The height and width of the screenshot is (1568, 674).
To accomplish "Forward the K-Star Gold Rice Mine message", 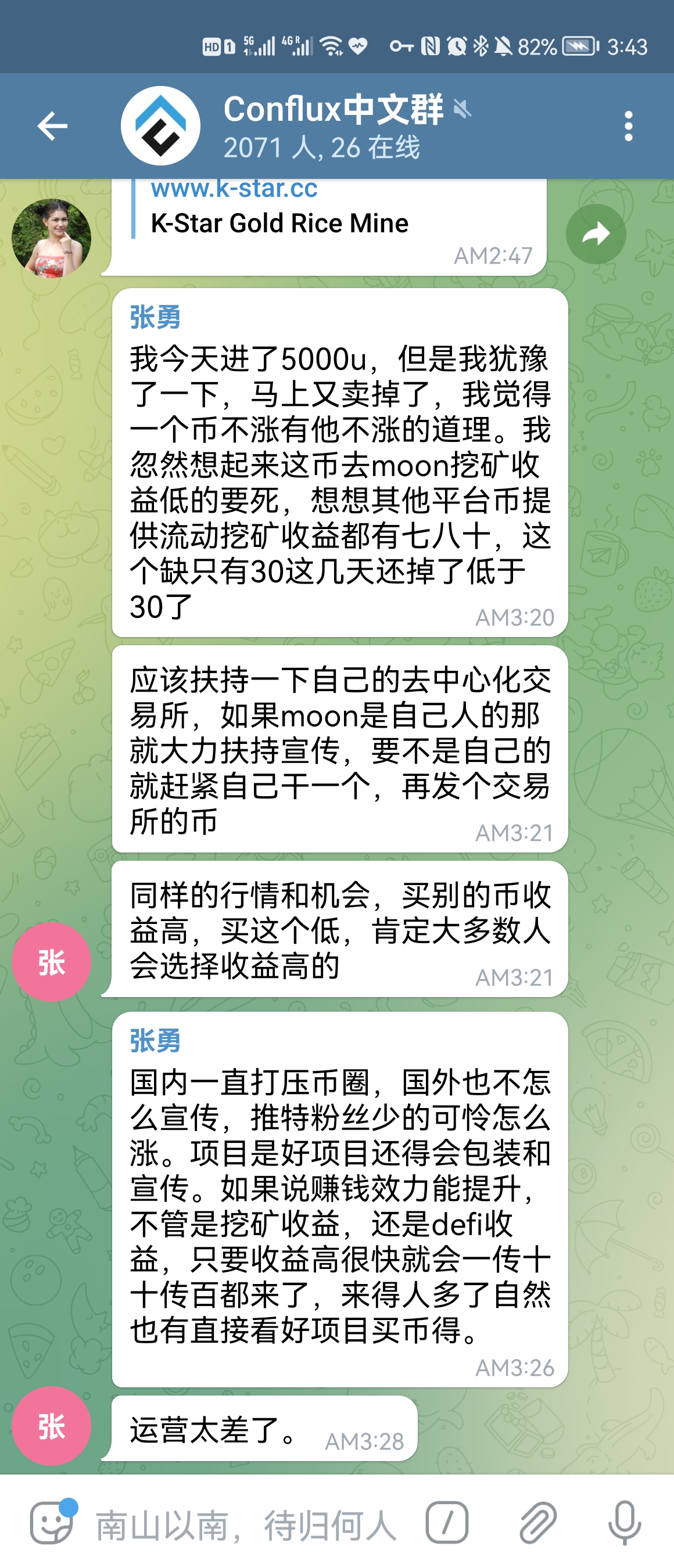I will (596, 235).
